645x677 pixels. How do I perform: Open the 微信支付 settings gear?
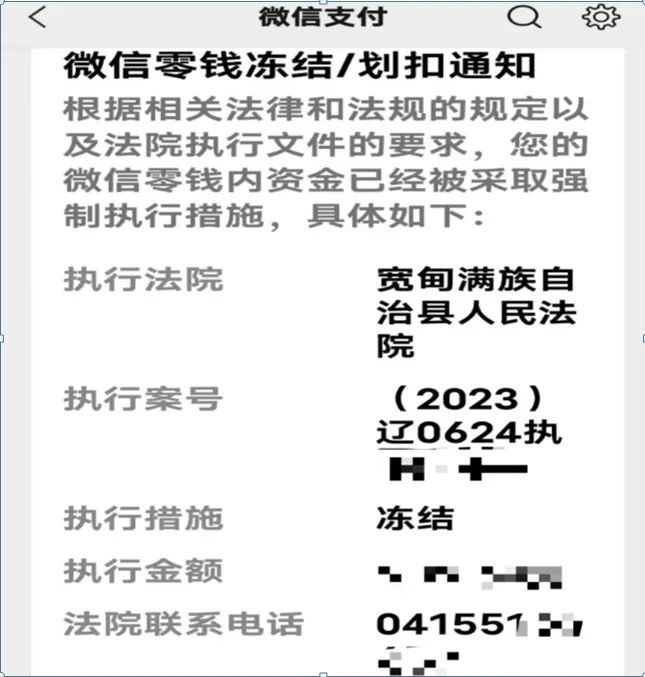(600, 17)
